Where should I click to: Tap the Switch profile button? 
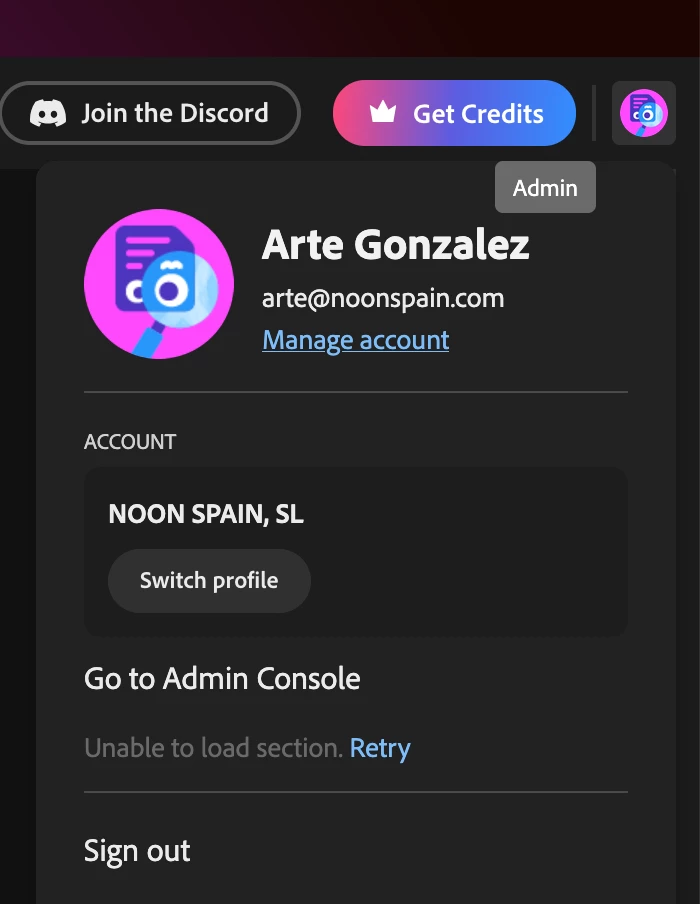pos(209,581)
